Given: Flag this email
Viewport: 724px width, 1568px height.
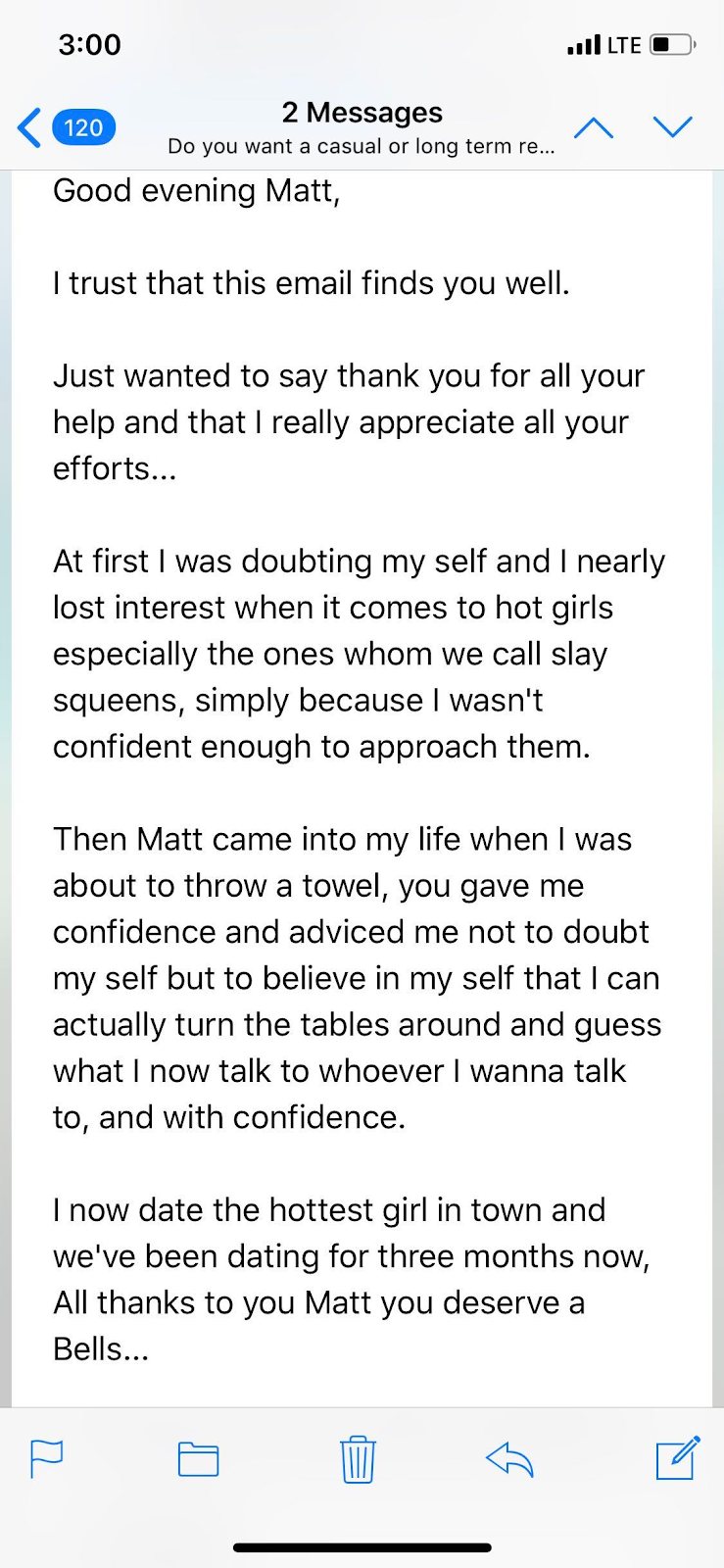Looking at the screenshot, I should (x=46, y=1459).
